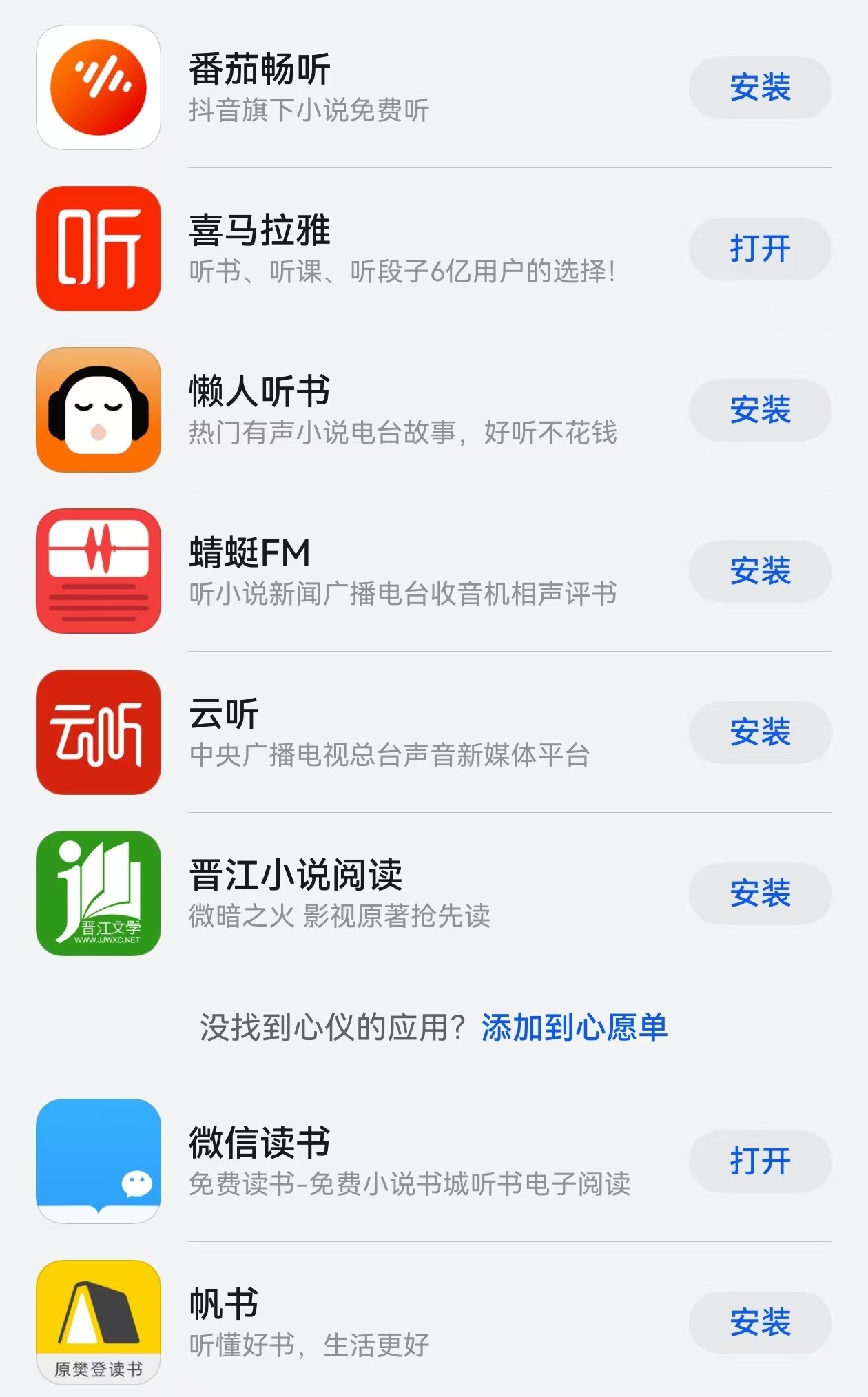Screen dimensions: 868x1397
Task: Select the 晋江小说阅读 app icon
Action: coord(98,893)
